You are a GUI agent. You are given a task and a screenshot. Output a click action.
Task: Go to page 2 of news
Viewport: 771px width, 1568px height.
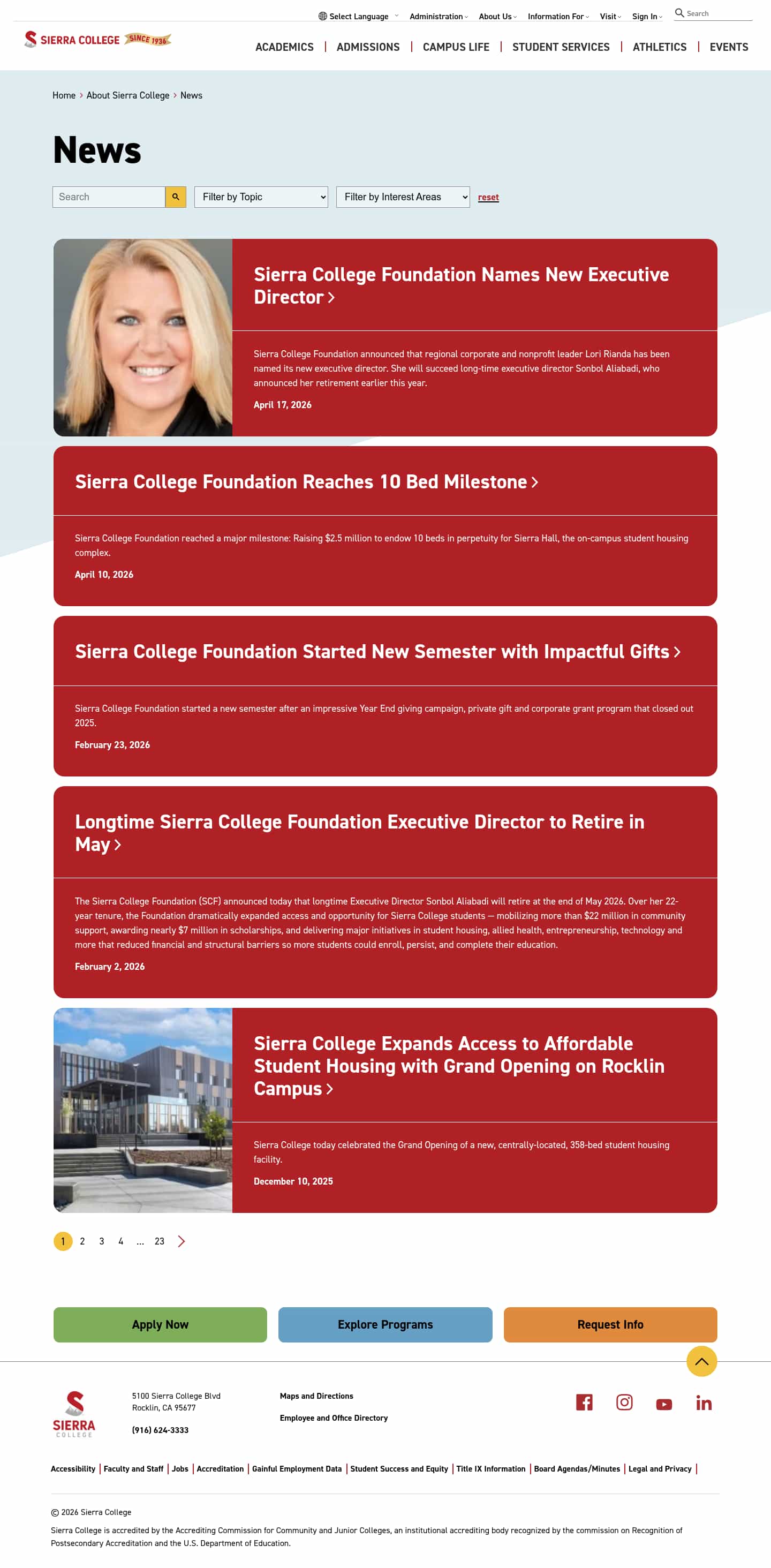(x=82, y=1240)
